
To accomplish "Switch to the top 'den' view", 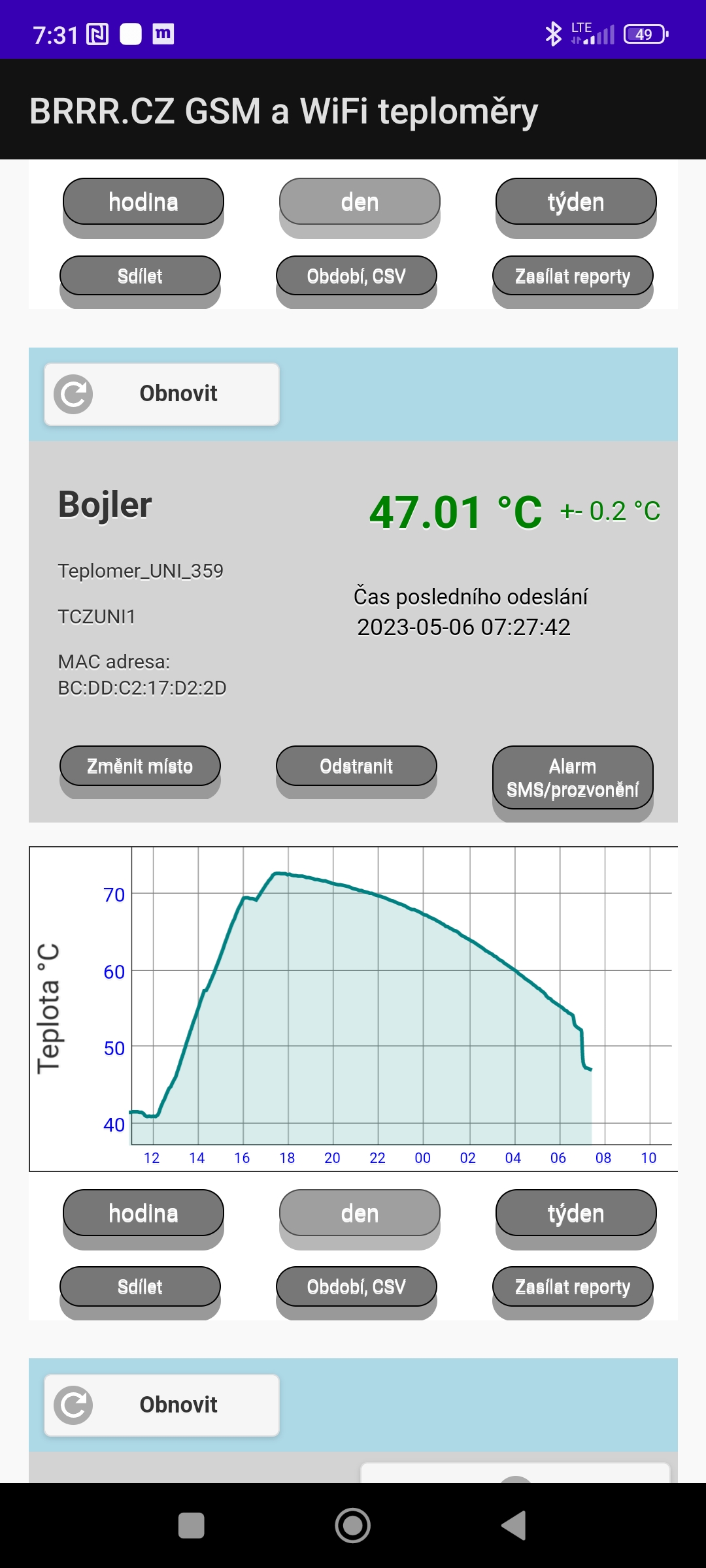I will (360, 202).
